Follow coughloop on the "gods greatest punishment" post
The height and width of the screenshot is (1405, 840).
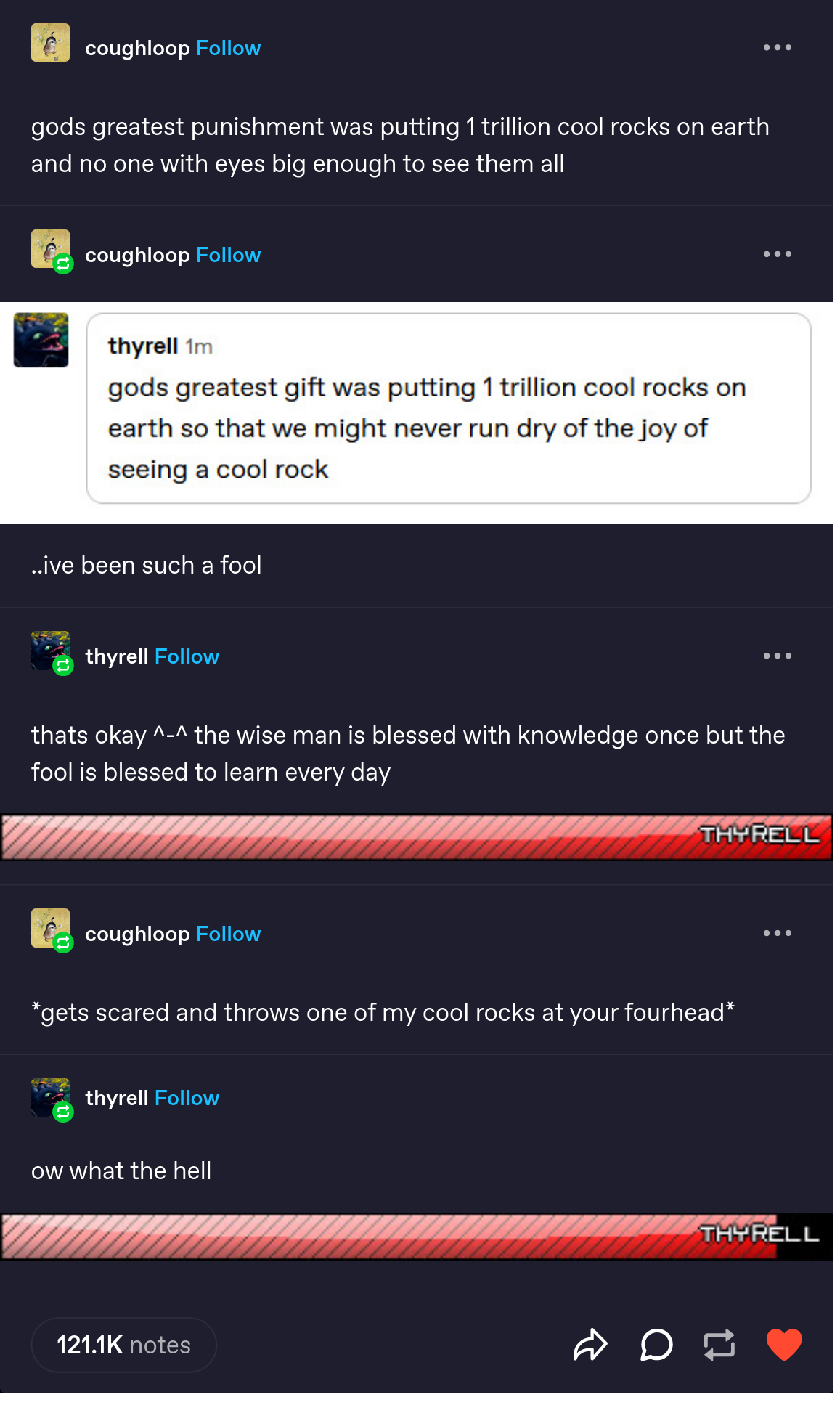[228, 48]
